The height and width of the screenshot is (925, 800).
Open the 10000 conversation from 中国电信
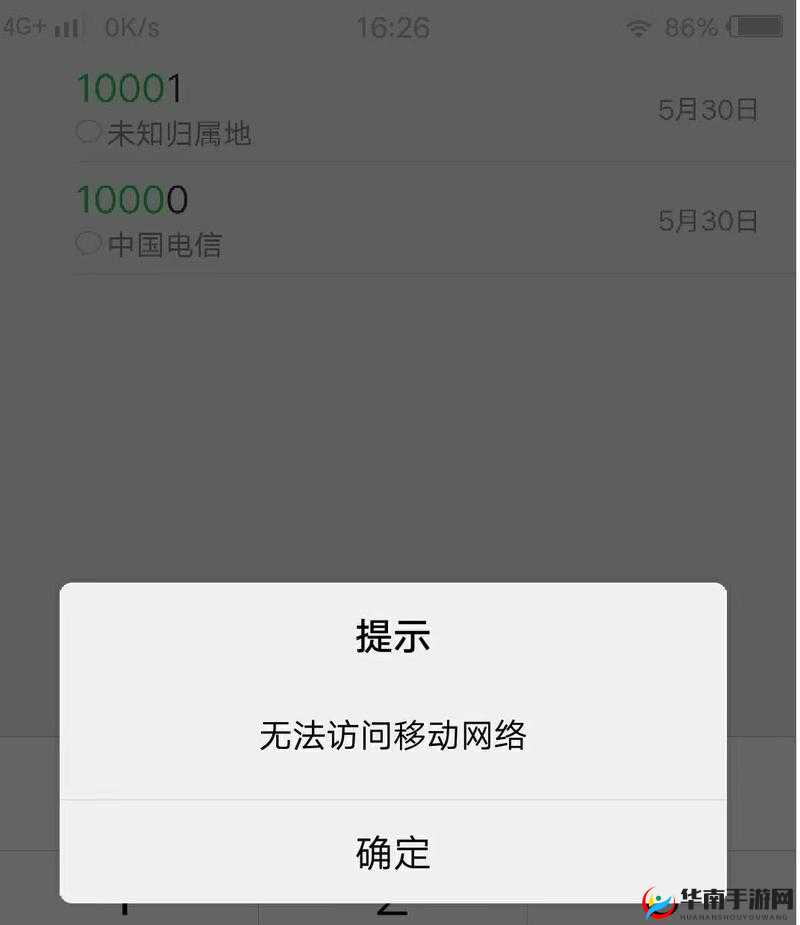[x=300, y=220]
